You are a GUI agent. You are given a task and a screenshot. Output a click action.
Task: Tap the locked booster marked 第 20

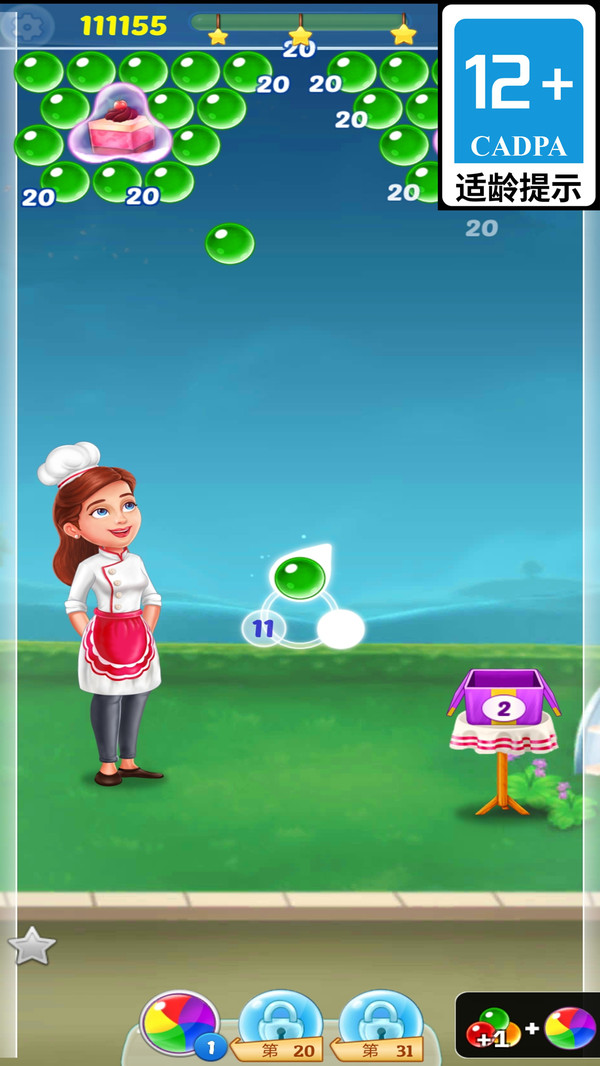280,1025
